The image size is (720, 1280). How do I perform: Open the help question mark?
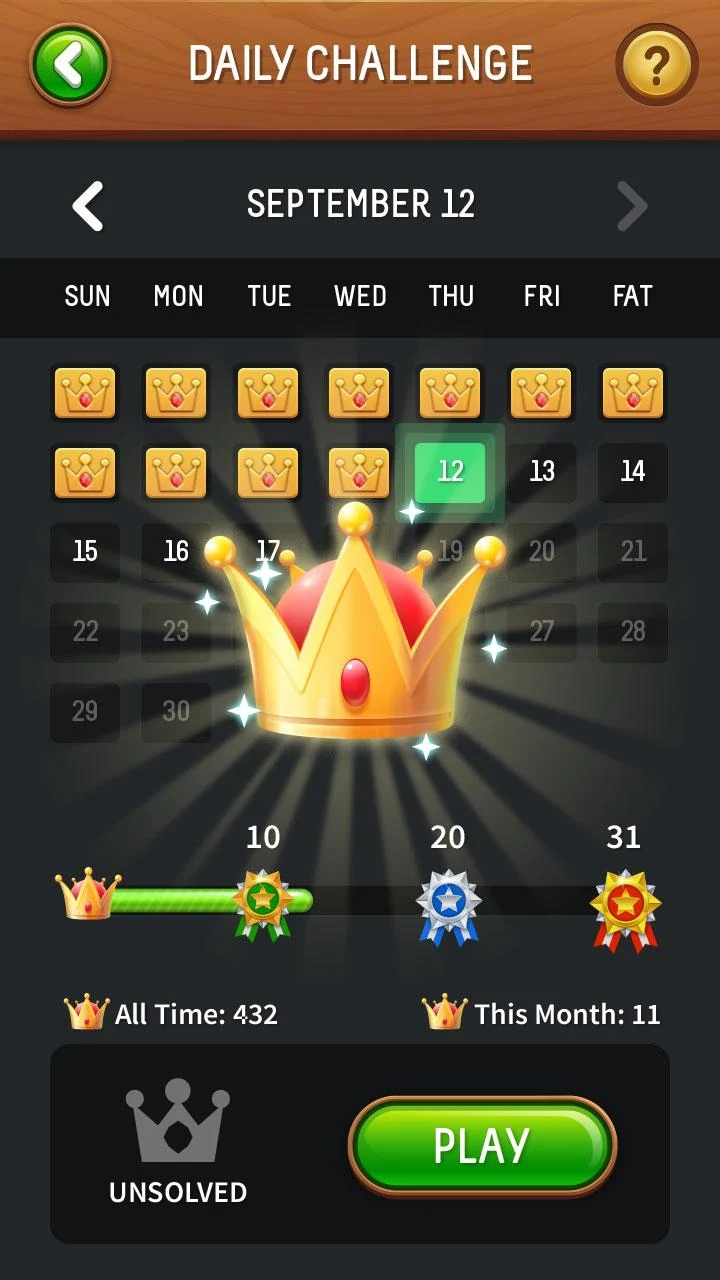click(656, 66)
